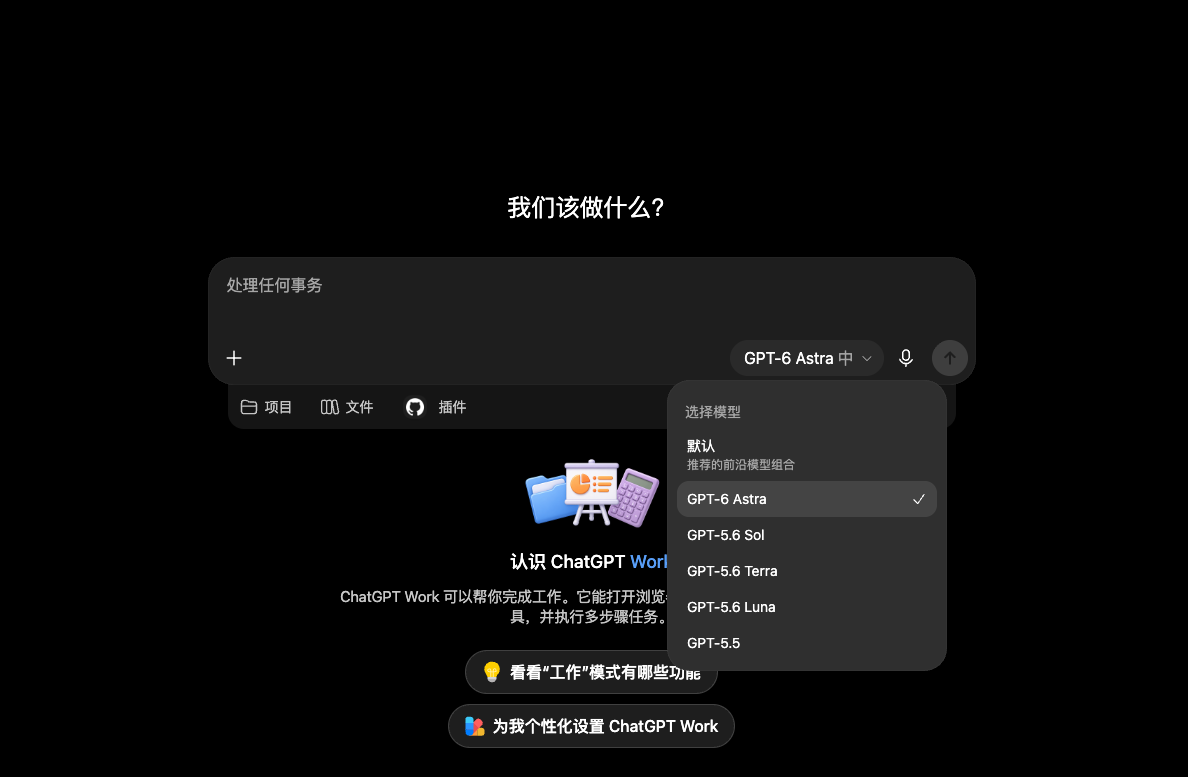The width and height of the screenshot is (1188, 777).
Task: Send the message with the arrow button
Action: [949, 358]
